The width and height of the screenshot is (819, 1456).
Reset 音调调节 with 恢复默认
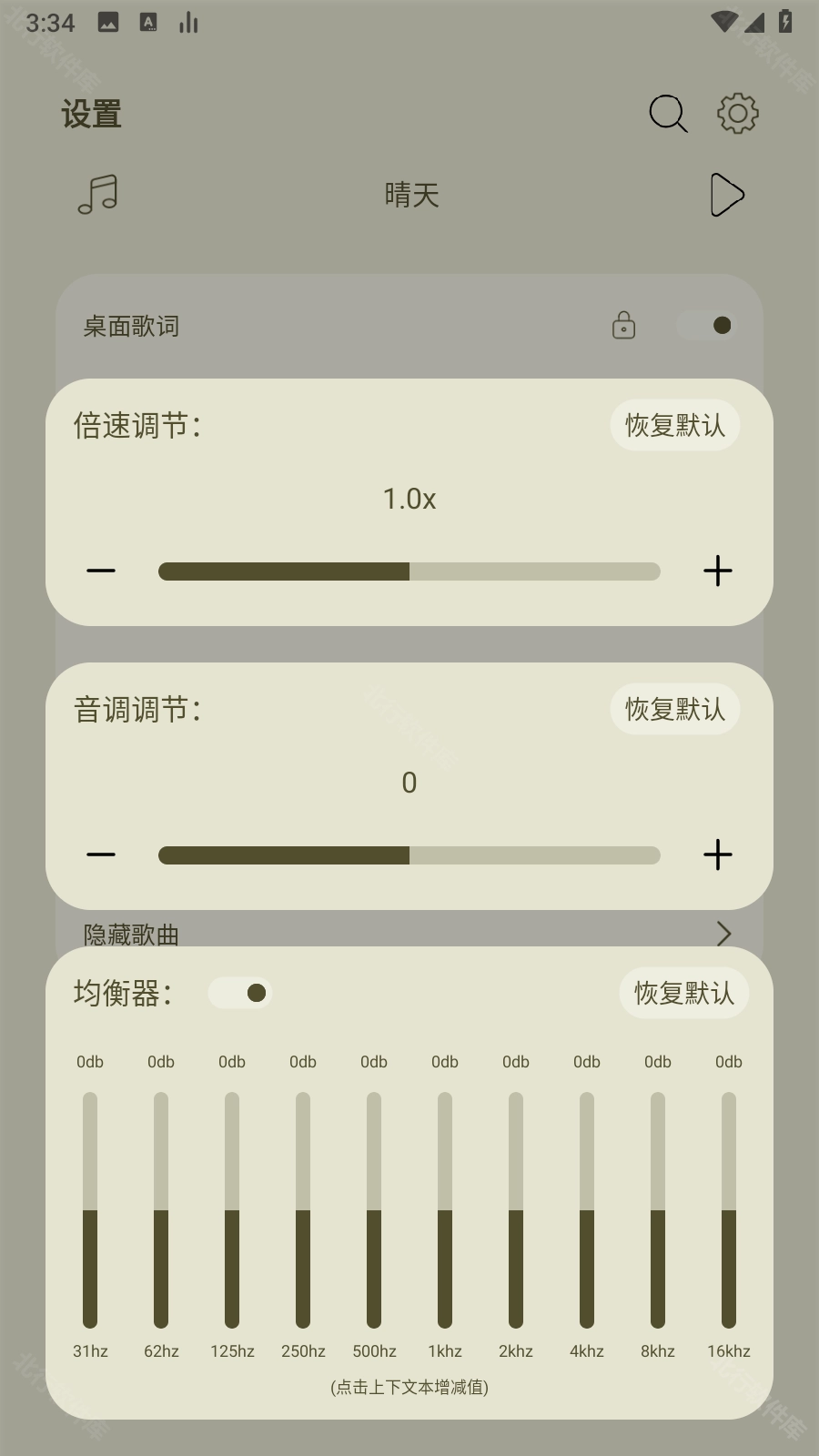674,709
